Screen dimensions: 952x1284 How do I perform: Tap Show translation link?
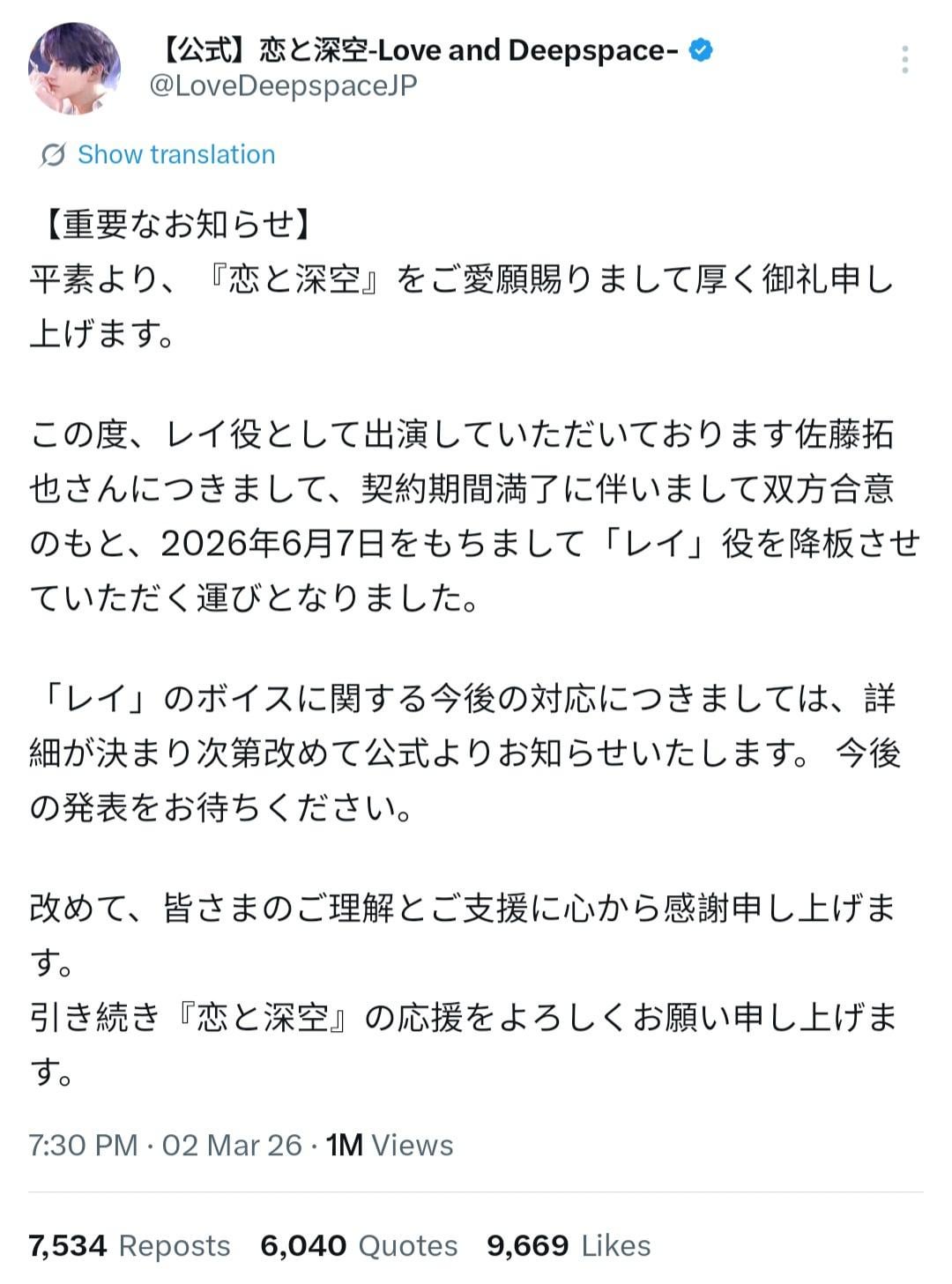(x=175, y=154)
